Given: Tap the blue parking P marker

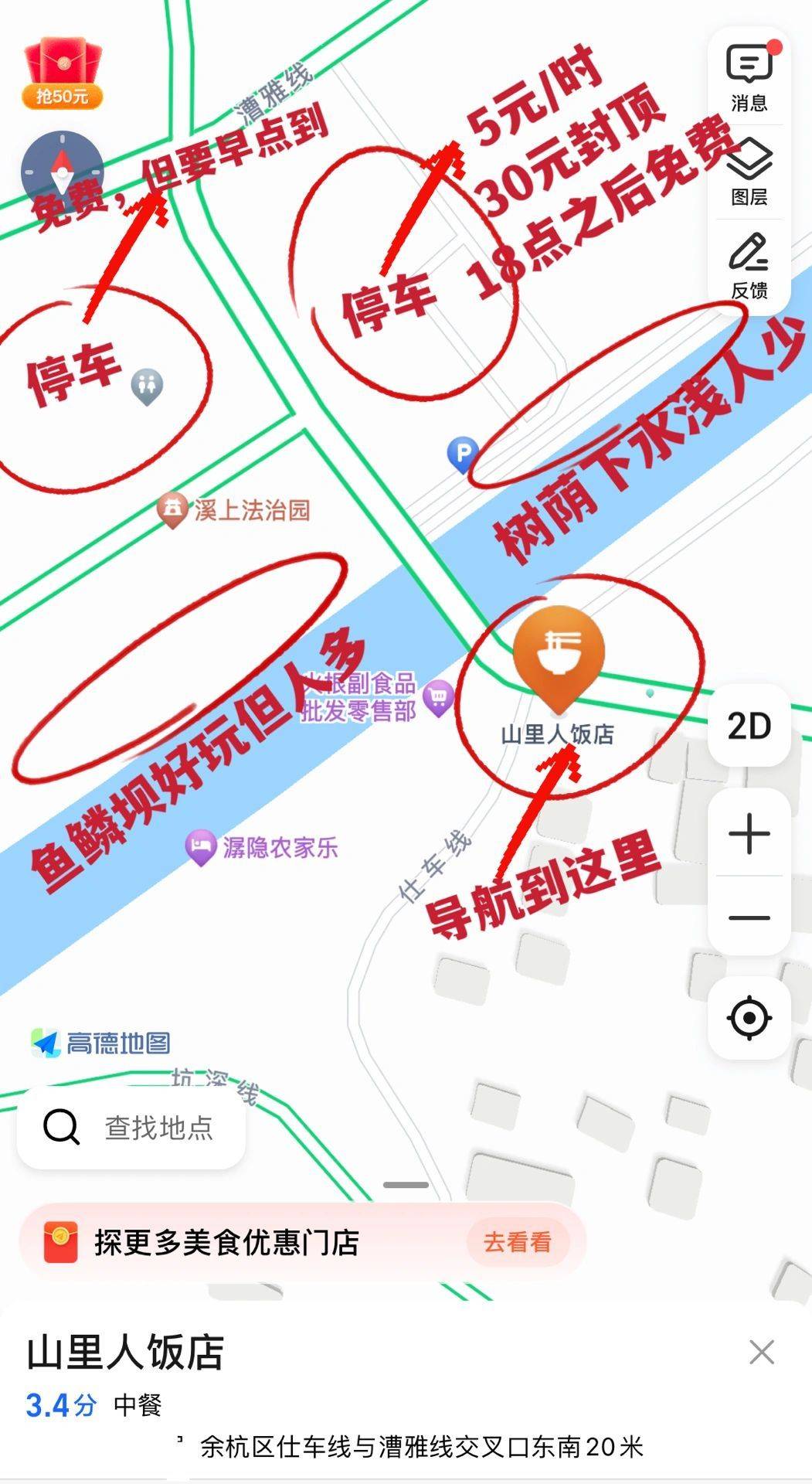Looking at the screenshot, I should (463, 453).
